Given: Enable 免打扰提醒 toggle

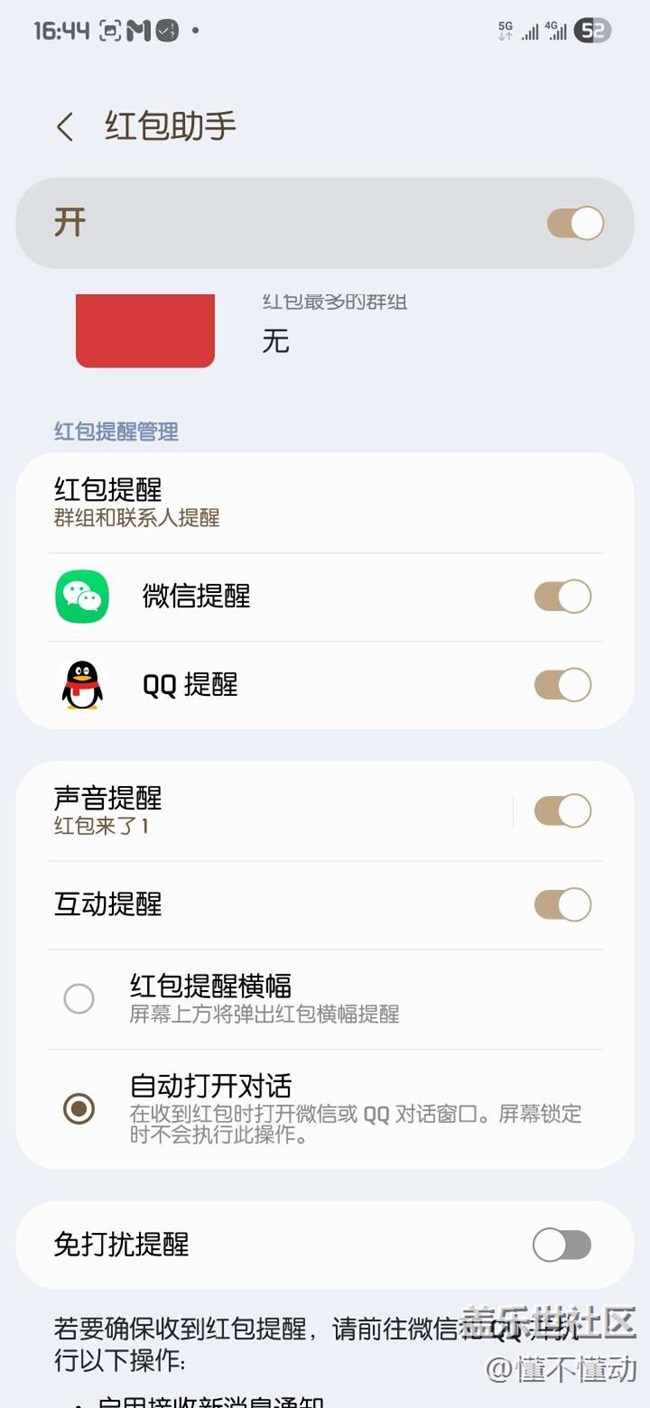Looking at the screenshot, I should coord(562,1245).
